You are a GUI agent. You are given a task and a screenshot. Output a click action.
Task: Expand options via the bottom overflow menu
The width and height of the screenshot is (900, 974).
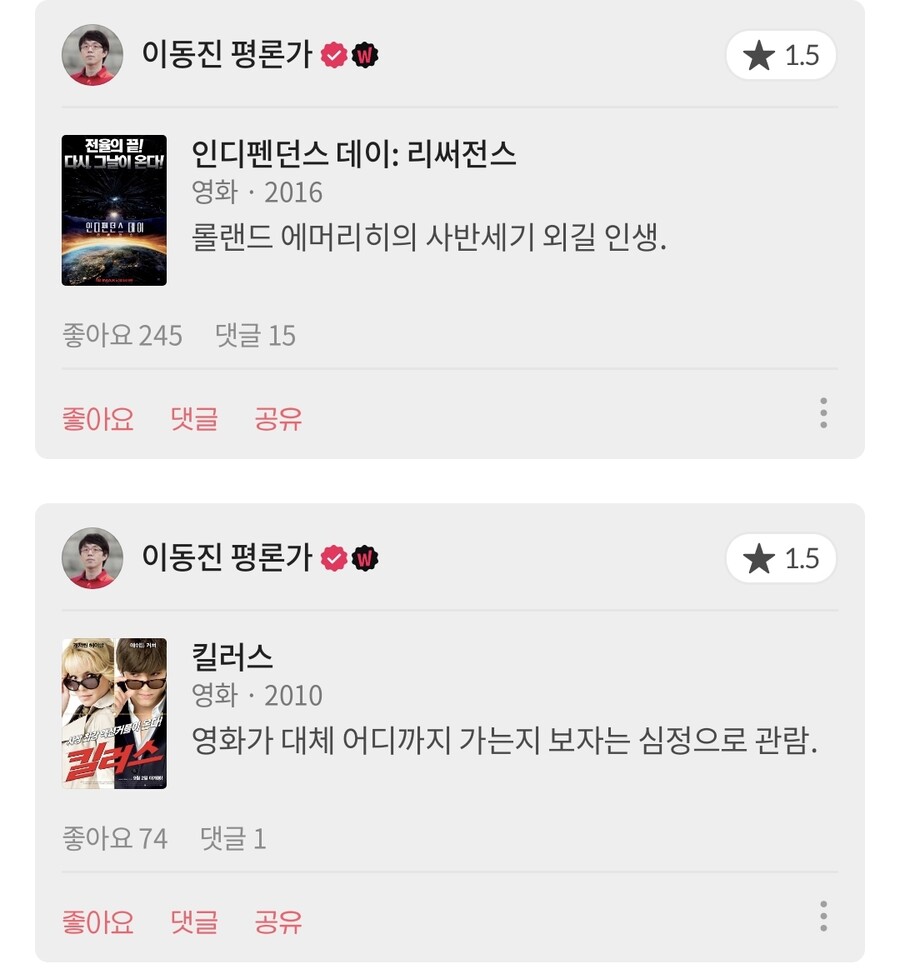[822, 911]
